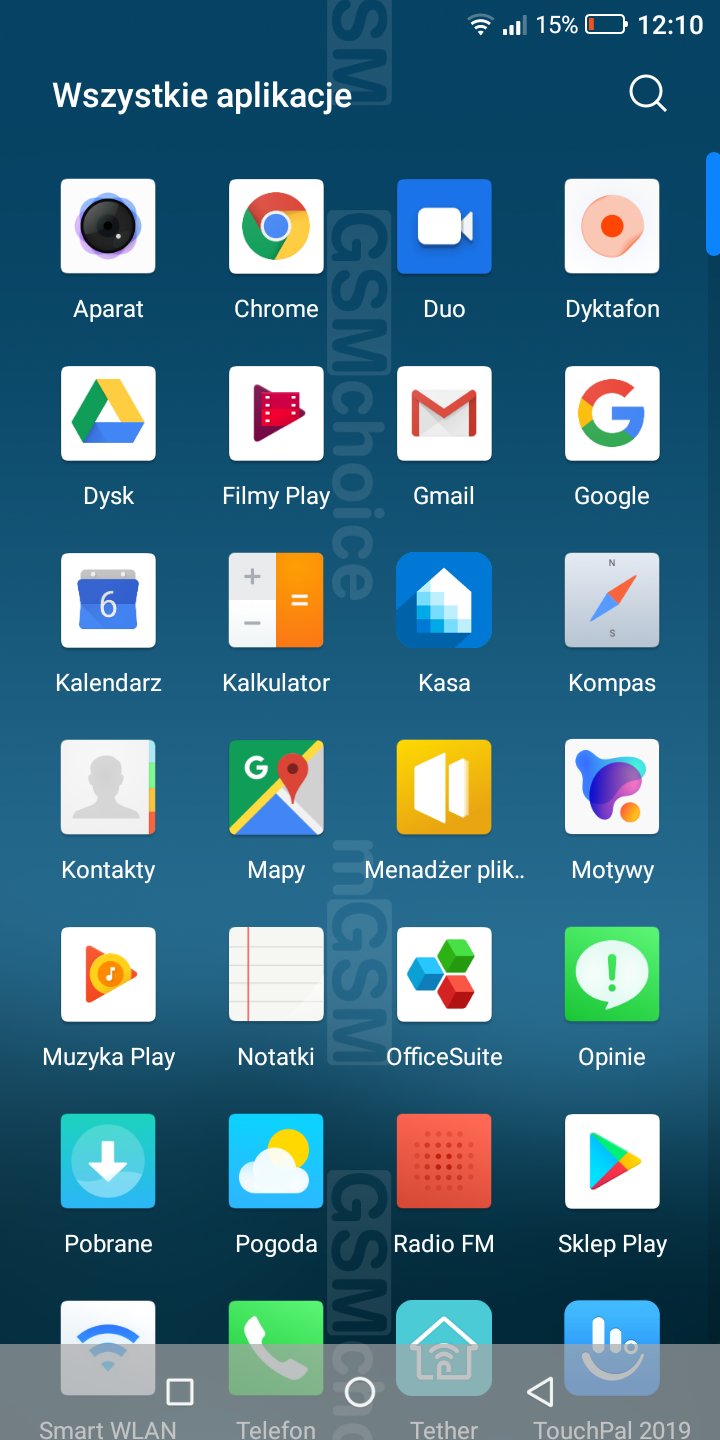Start the Duo video calling app
Screen dimensions: 720x1440
pos(444,226)
